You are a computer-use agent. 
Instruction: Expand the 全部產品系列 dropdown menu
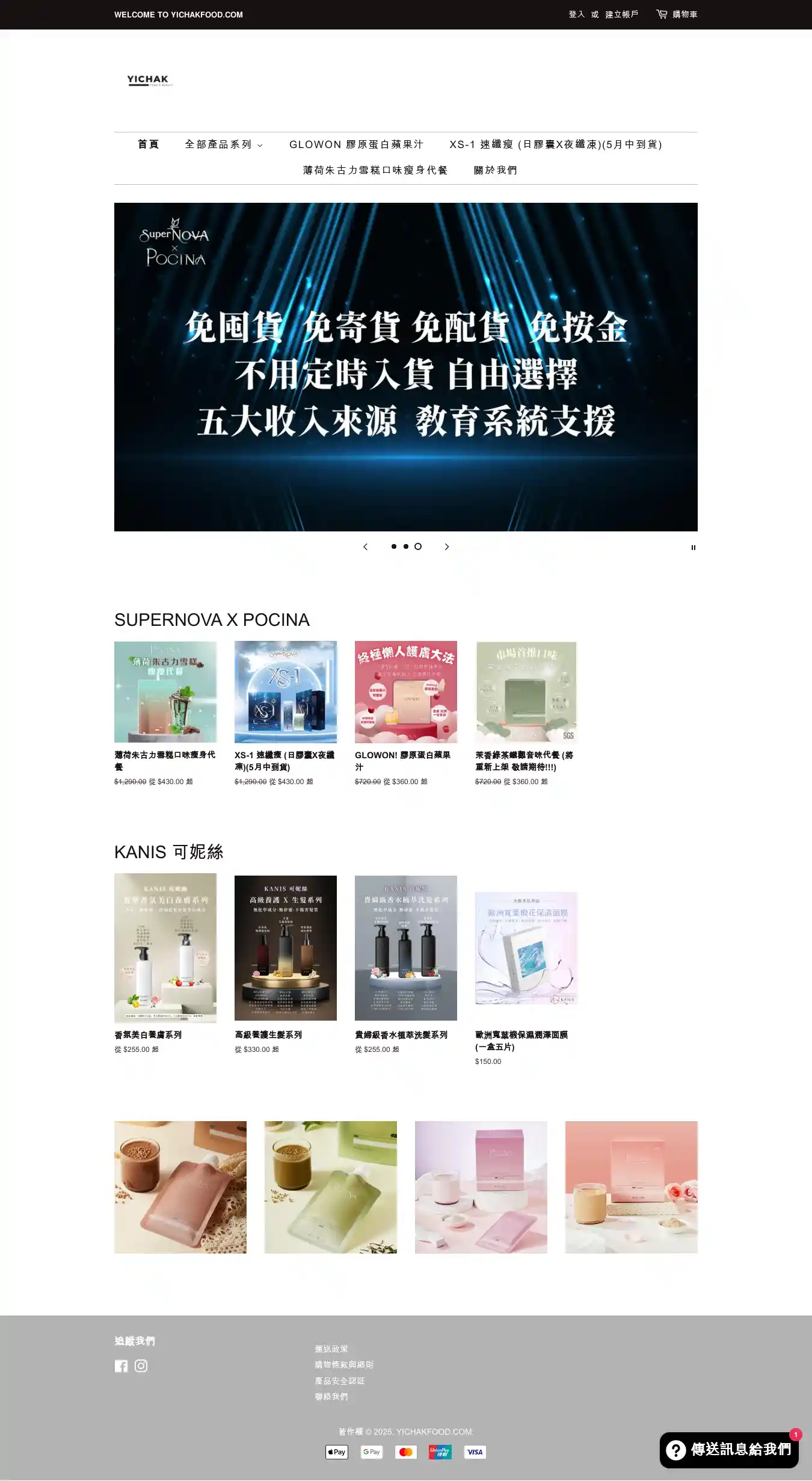click(x=224, y=144)
